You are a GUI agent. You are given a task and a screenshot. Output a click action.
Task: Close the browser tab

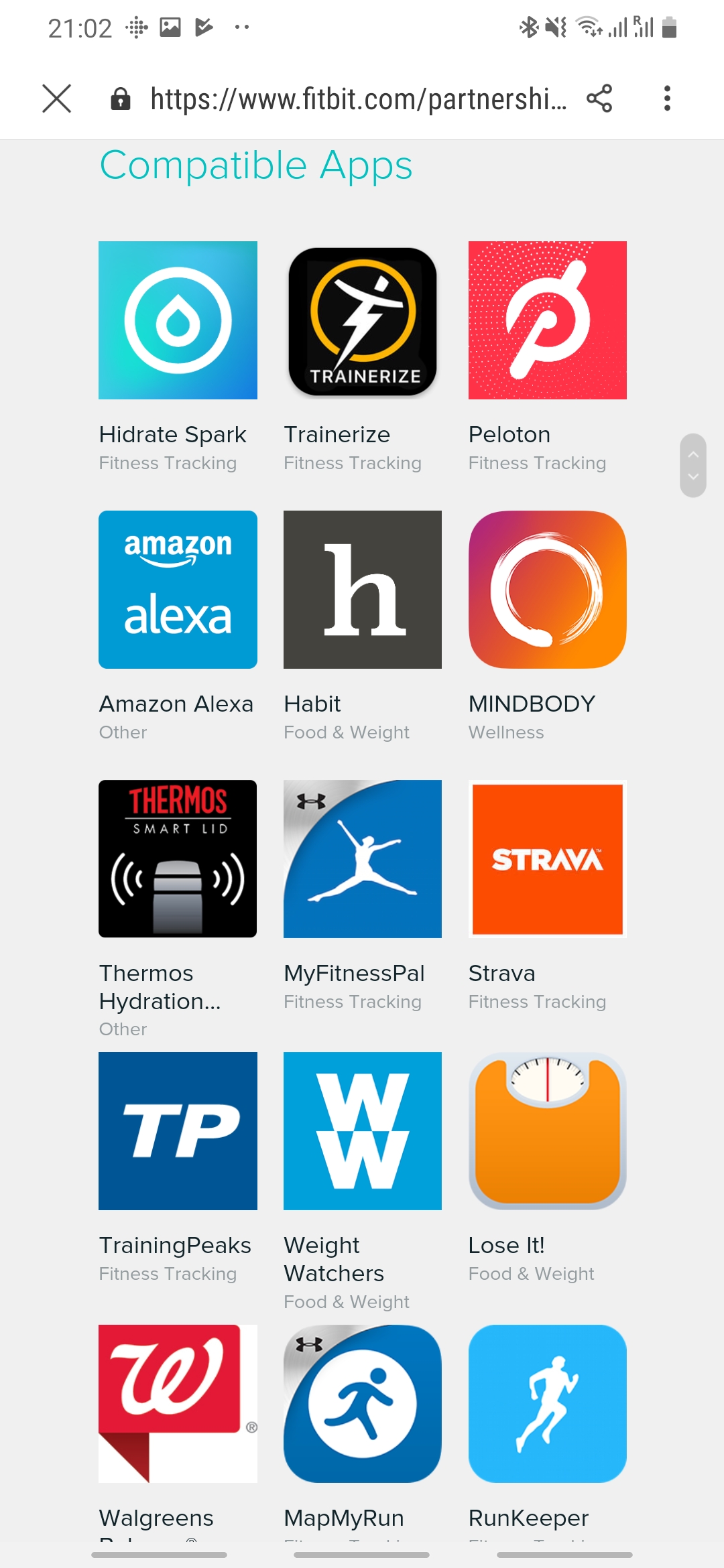[x=56, y=99]
